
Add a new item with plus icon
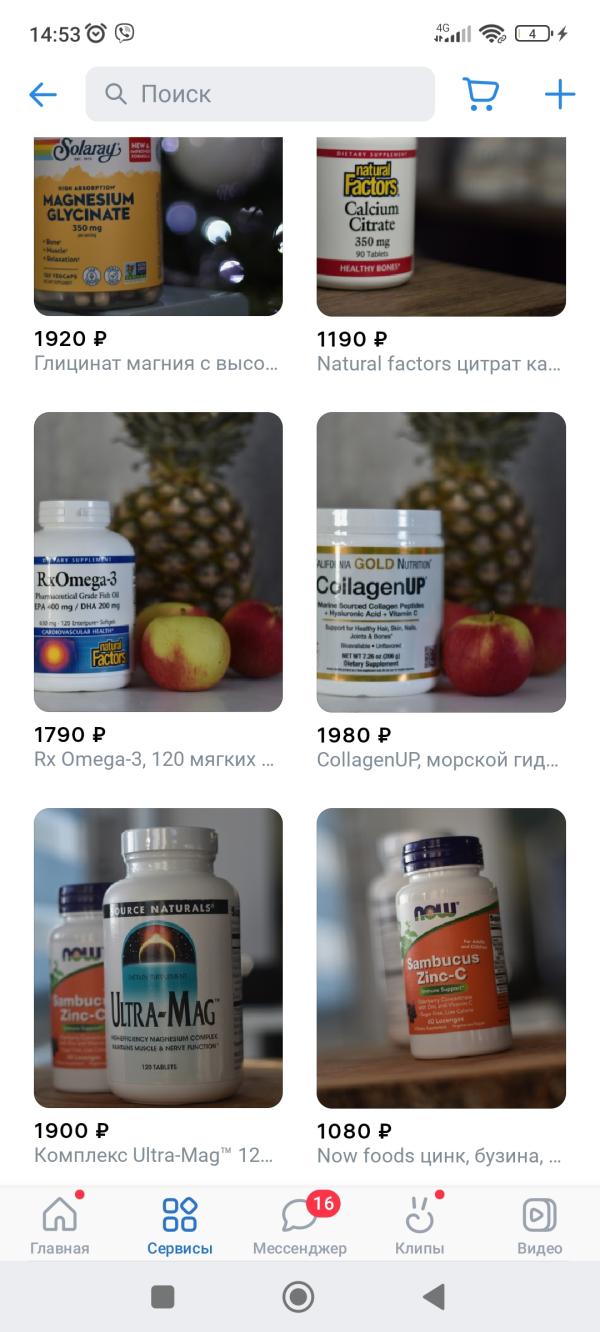click(560, 94)
